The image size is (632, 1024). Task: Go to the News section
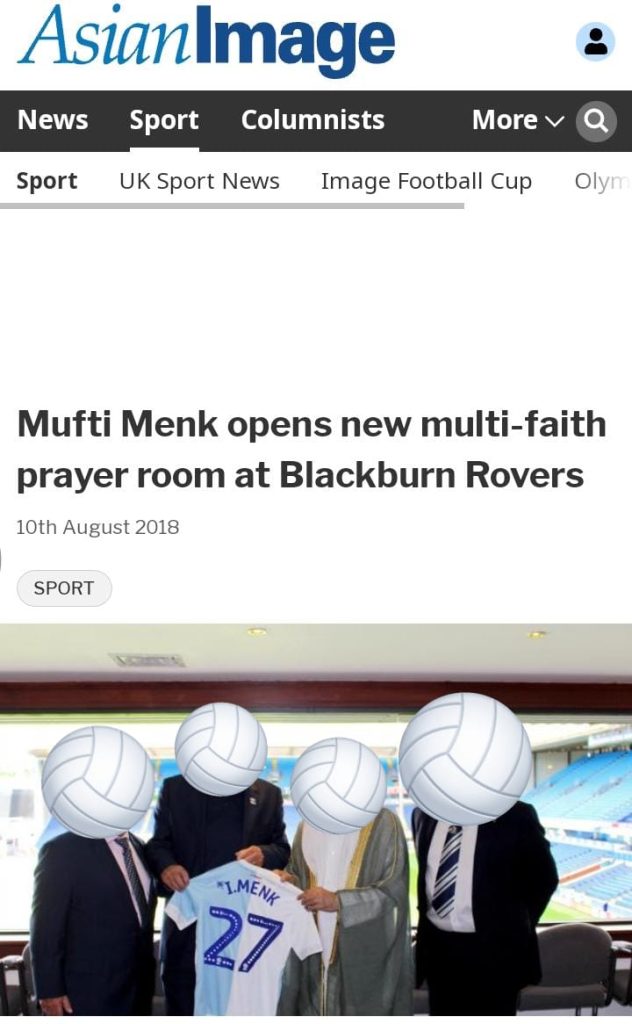click(x=53, y=120)
